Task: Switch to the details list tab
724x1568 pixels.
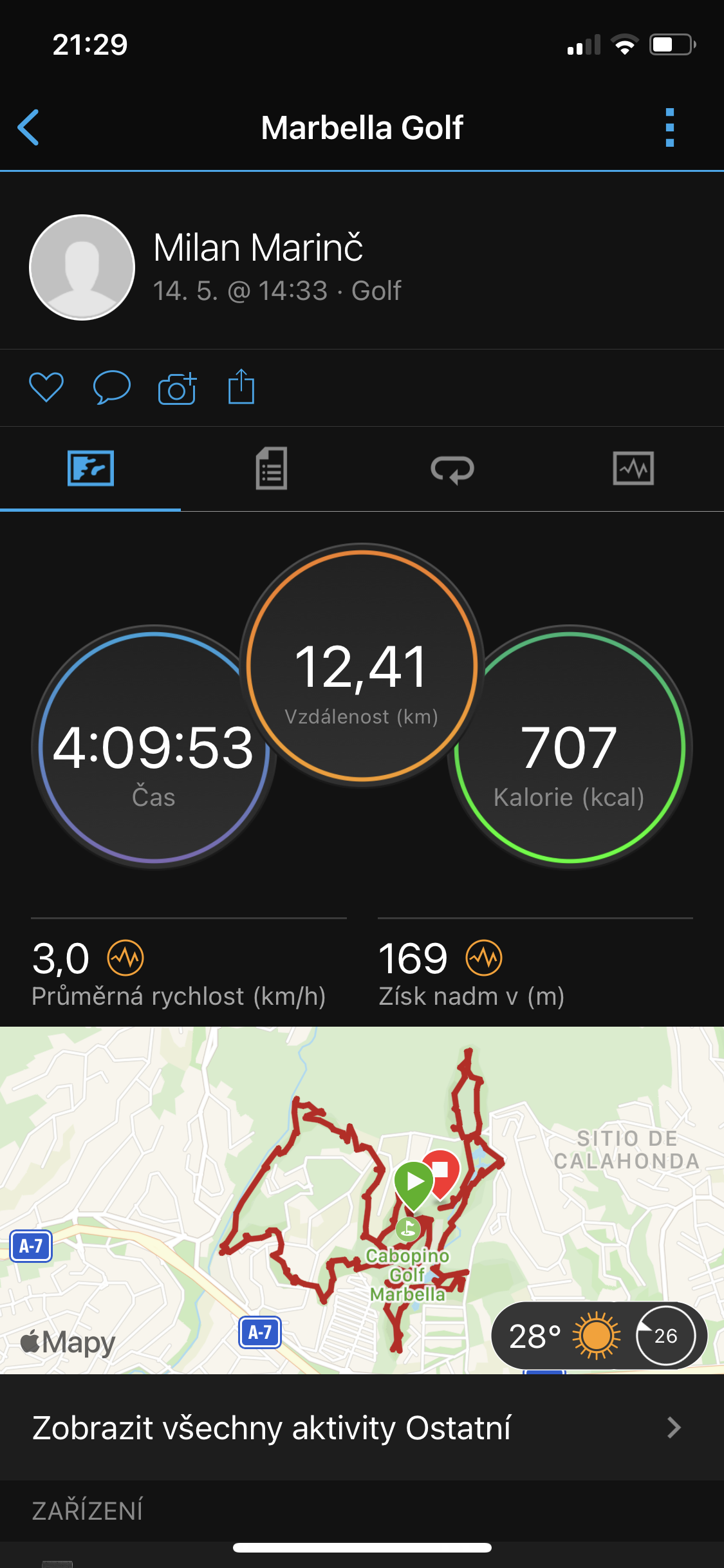Action: [272, 469]
